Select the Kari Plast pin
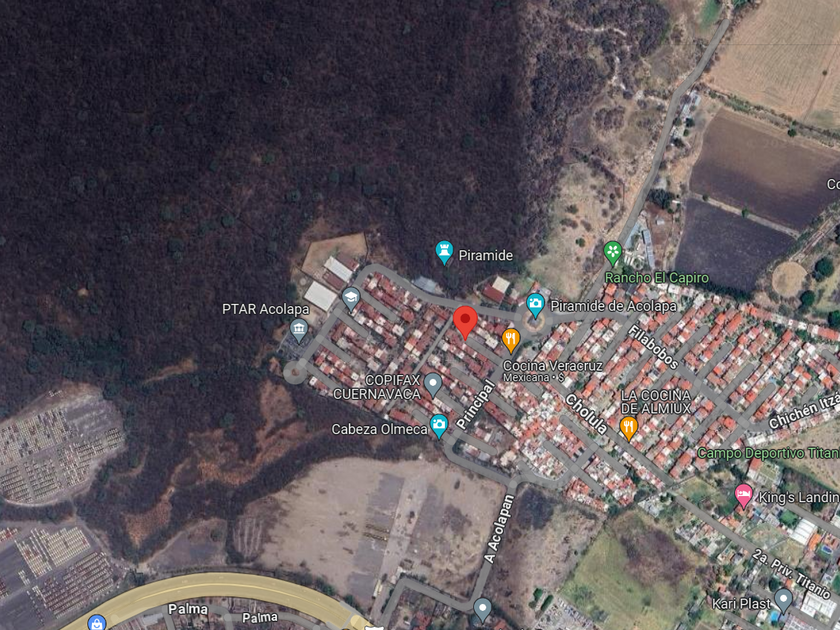The image size is (840, 630). [x=783, y=601]
